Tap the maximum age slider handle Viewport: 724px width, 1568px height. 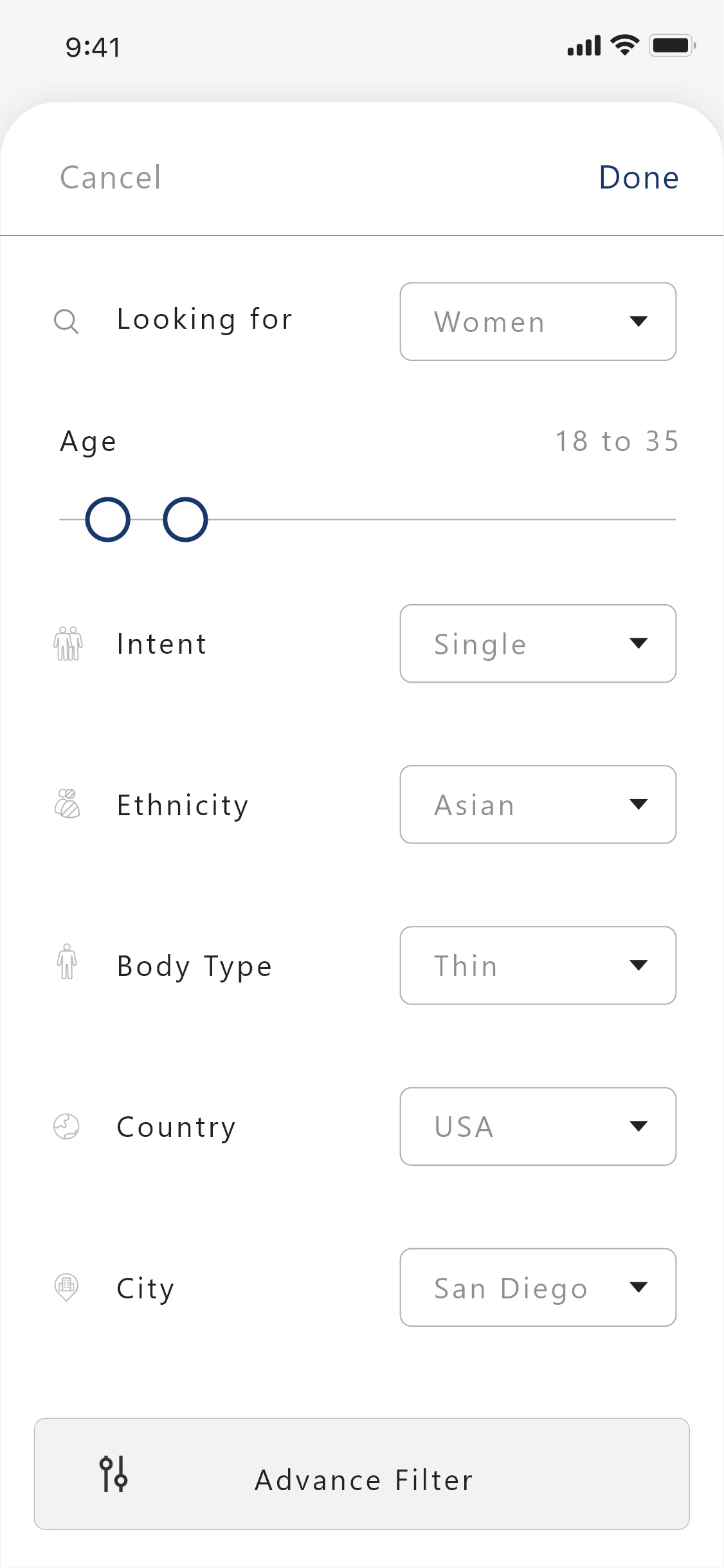coord(185,519)
